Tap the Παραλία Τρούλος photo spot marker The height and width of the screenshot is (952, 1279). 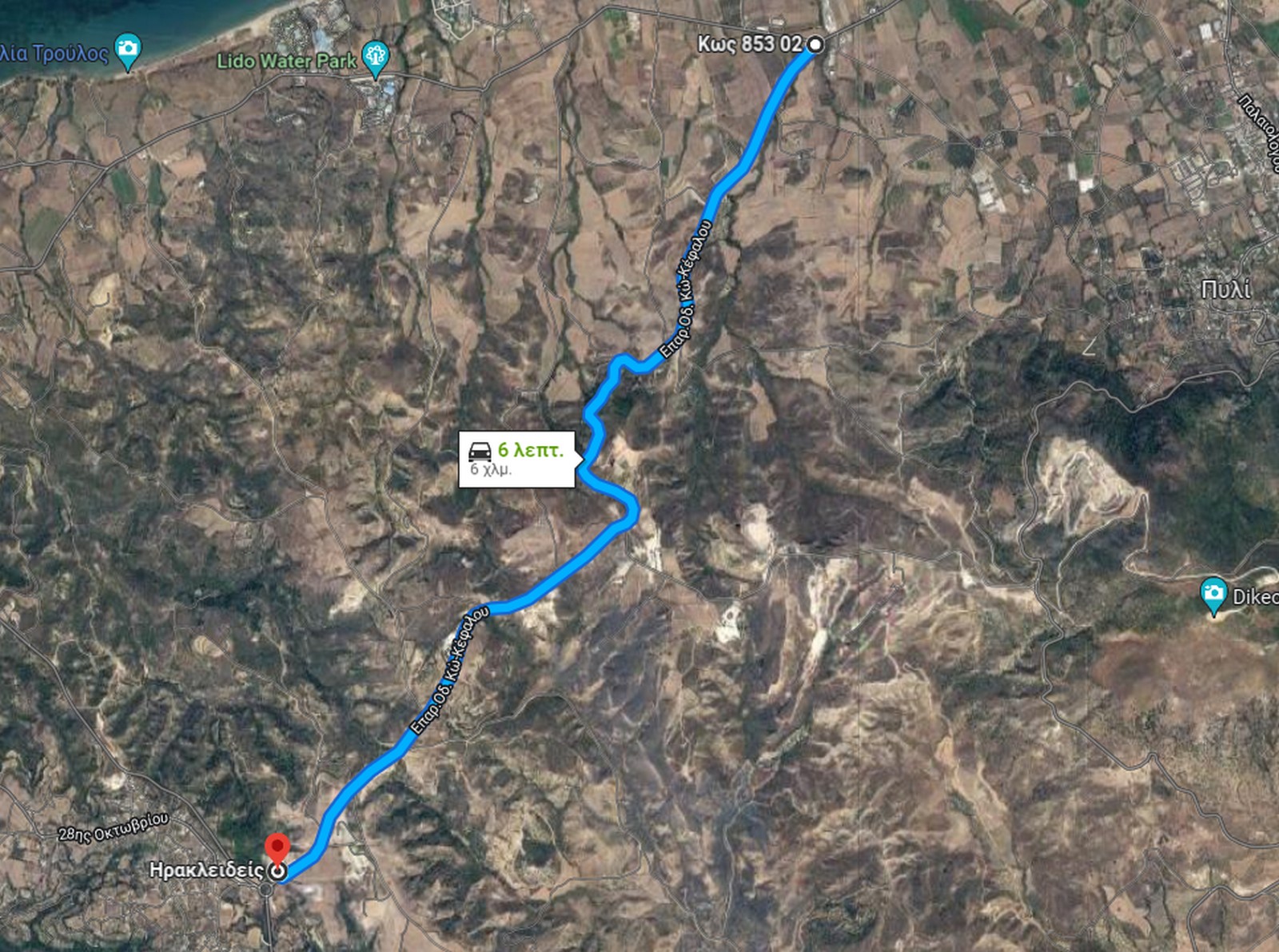coord(128,50)
